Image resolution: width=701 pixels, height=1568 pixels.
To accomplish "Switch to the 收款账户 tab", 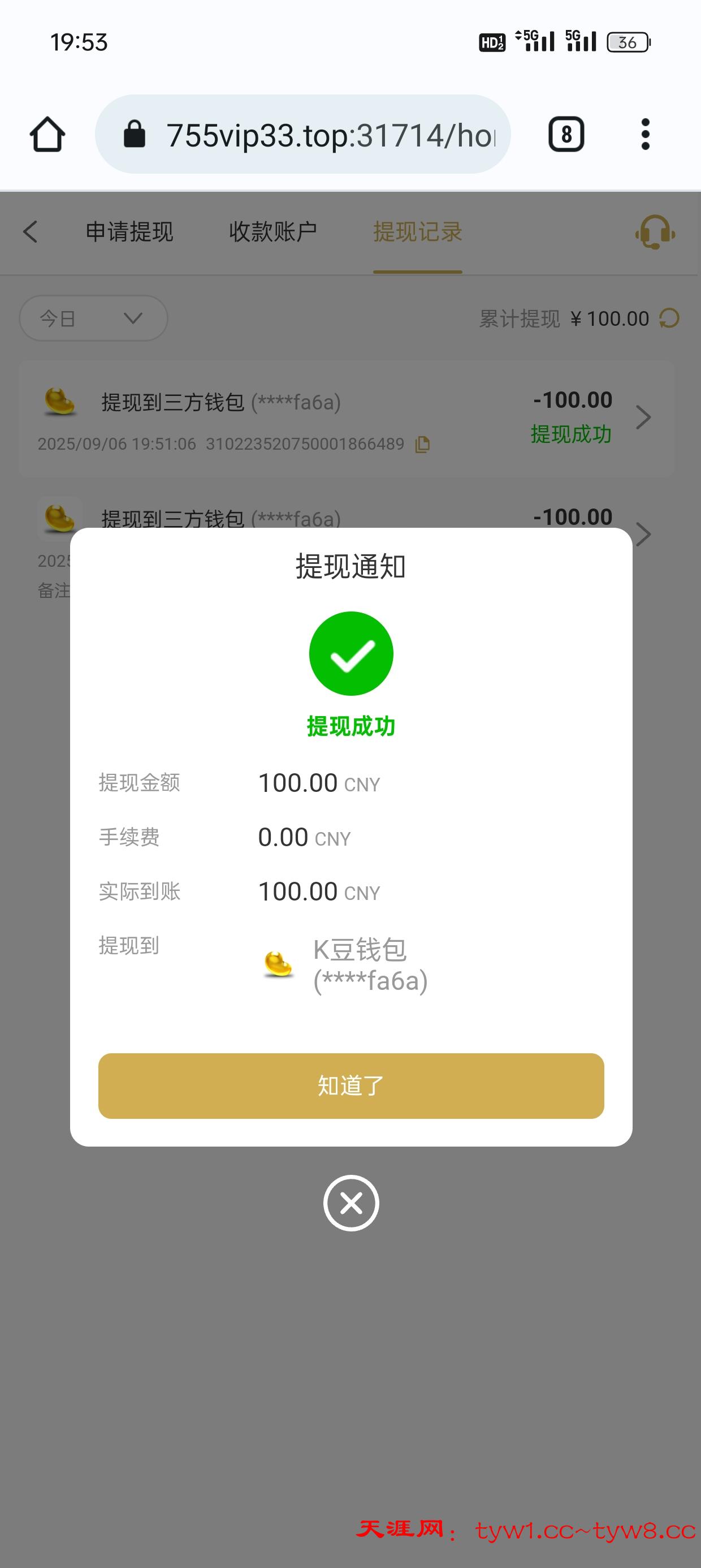I will coord(273,232).
